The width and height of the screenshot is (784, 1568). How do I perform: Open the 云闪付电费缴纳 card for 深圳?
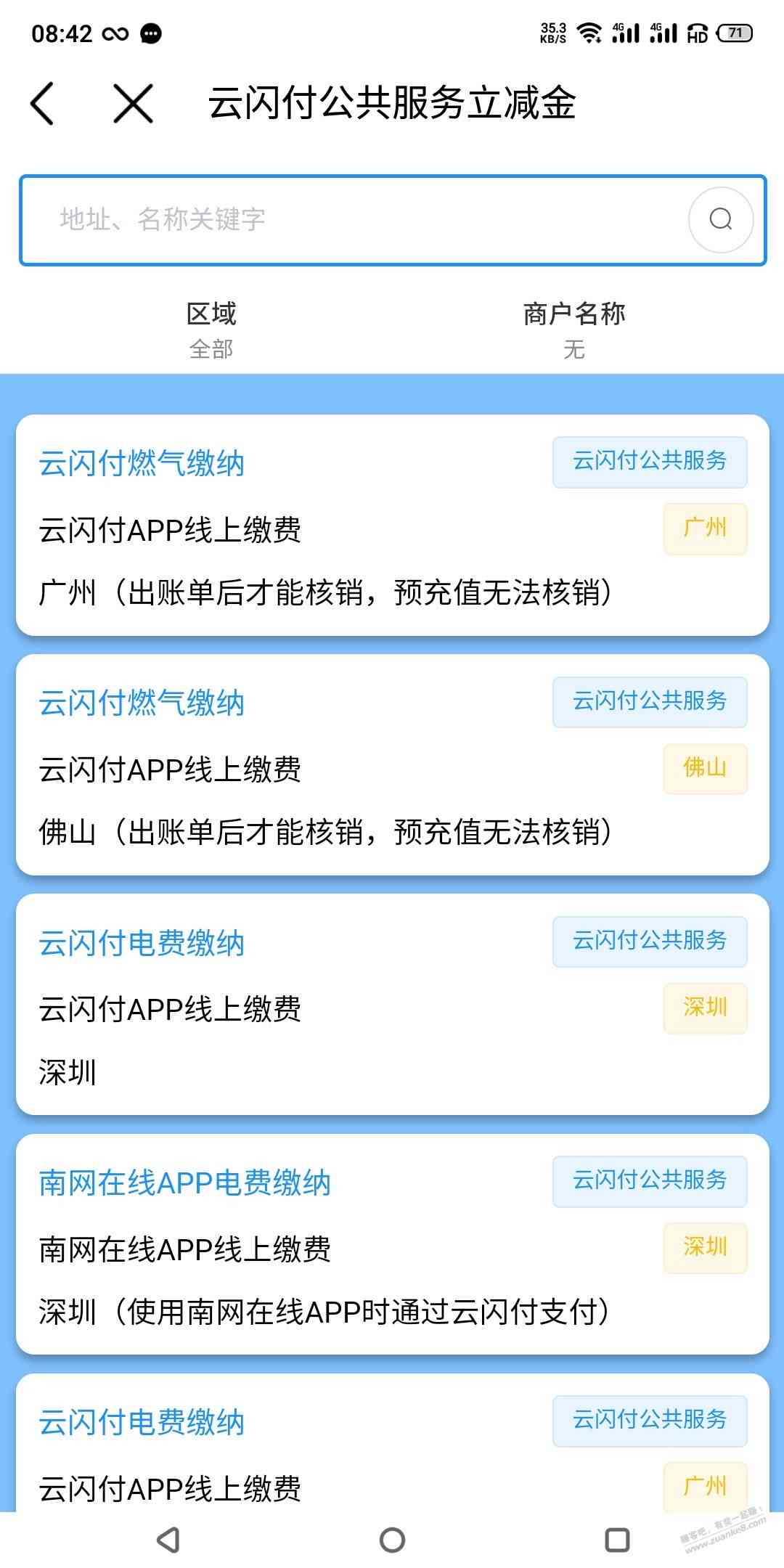coord(392,1005)
